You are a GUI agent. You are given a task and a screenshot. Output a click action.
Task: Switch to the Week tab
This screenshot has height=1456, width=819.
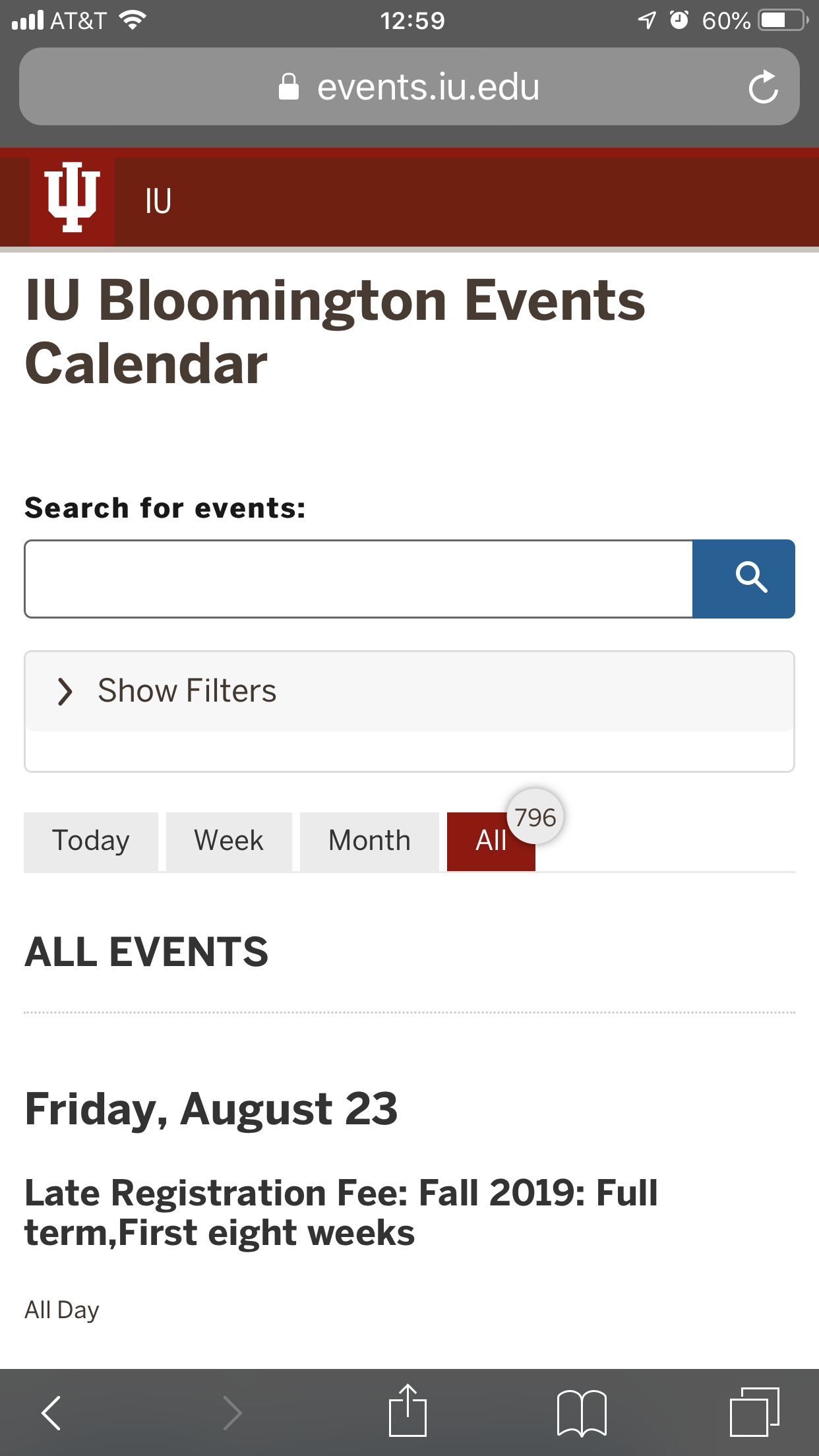coord(229,841)
